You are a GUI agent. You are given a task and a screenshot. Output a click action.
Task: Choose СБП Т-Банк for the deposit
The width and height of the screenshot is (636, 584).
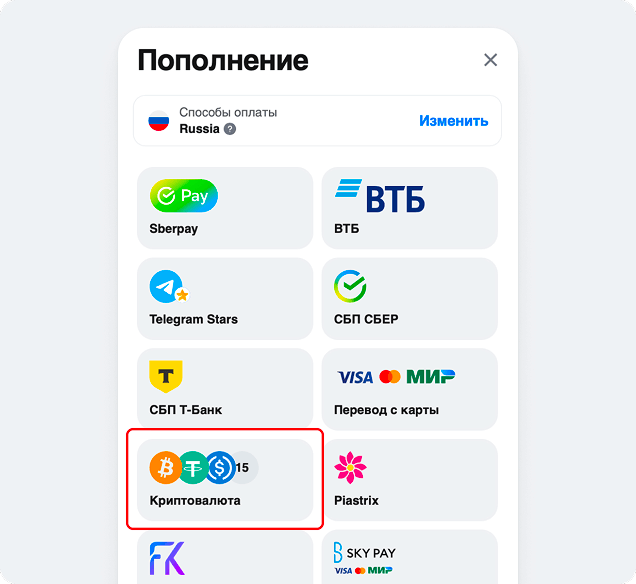[225, 390]
